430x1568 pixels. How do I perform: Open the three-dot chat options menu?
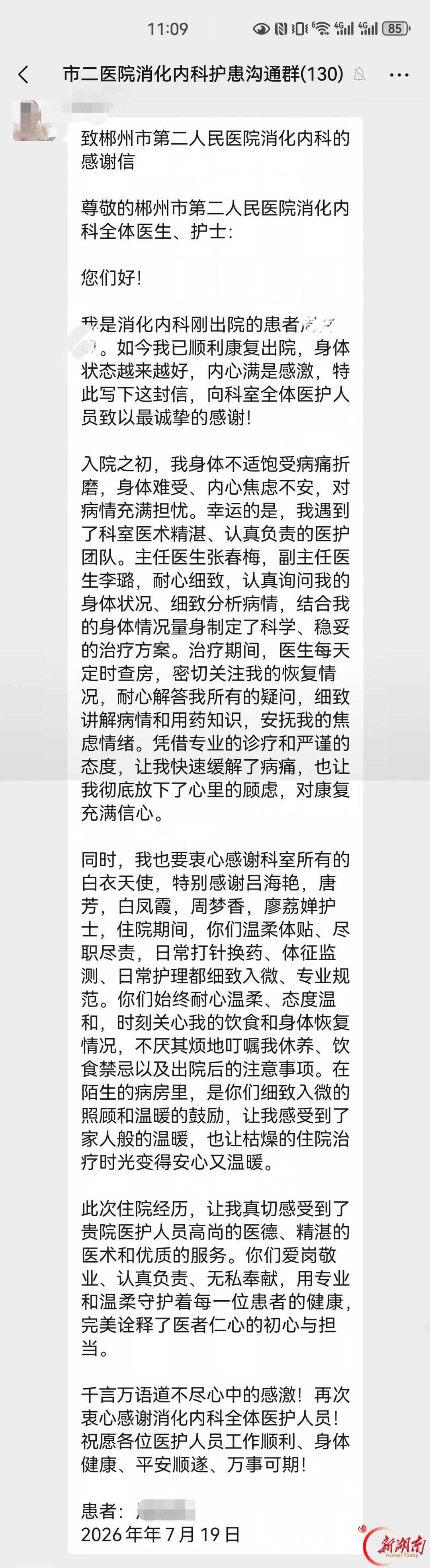(x=399, y=75)
